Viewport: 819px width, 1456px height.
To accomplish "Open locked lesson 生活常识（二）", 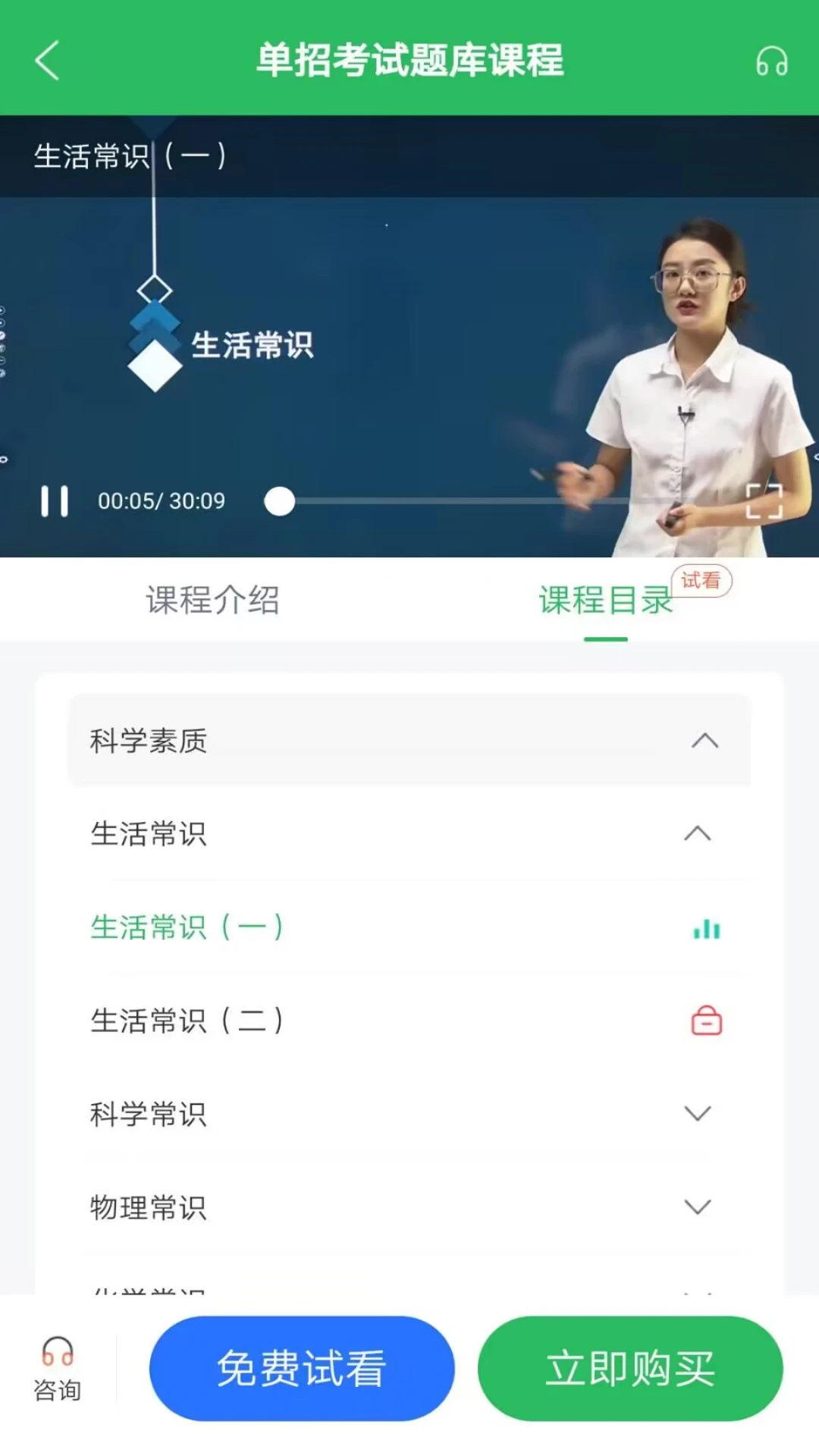I will click(x=187, y=1020).
